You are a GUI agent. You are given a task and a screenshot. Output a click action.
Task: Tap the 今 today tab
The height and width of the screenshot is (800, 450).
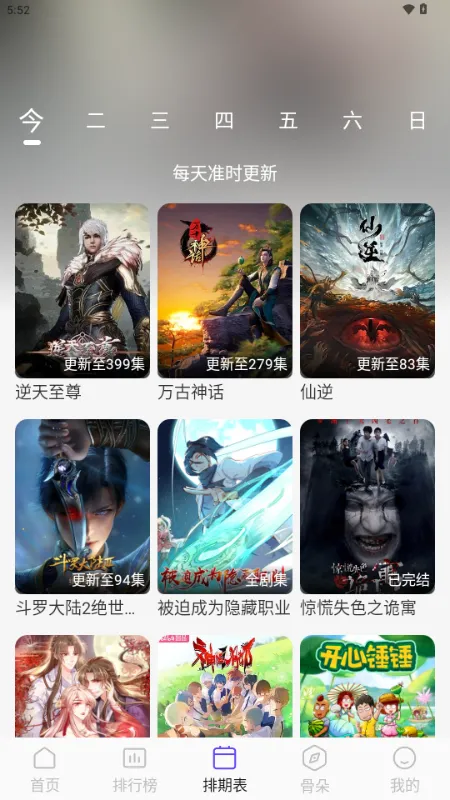pos(32,121)
